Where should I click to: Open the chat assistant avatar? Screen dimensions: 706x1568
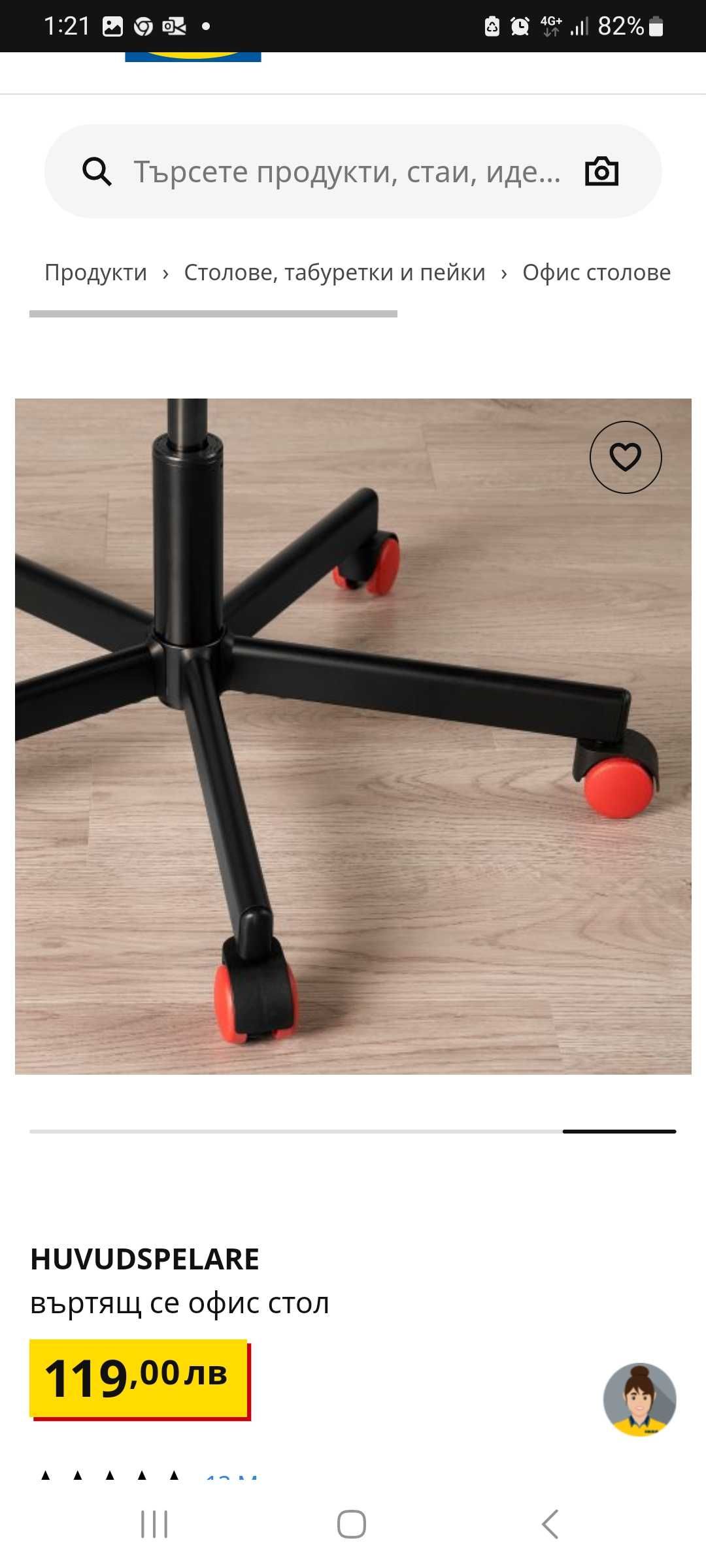coord(639,1399)
